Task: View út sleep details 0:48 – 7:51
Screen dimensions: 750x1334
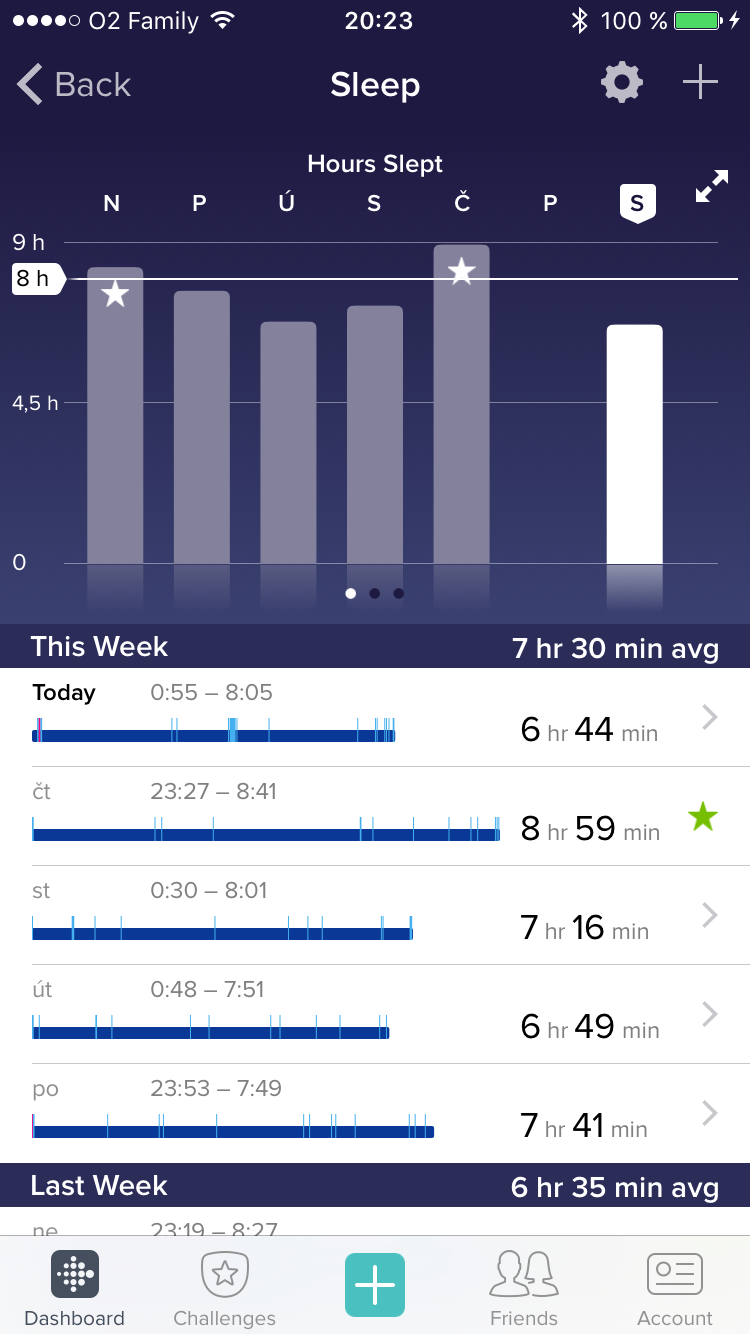Action: click(375, 1014)
